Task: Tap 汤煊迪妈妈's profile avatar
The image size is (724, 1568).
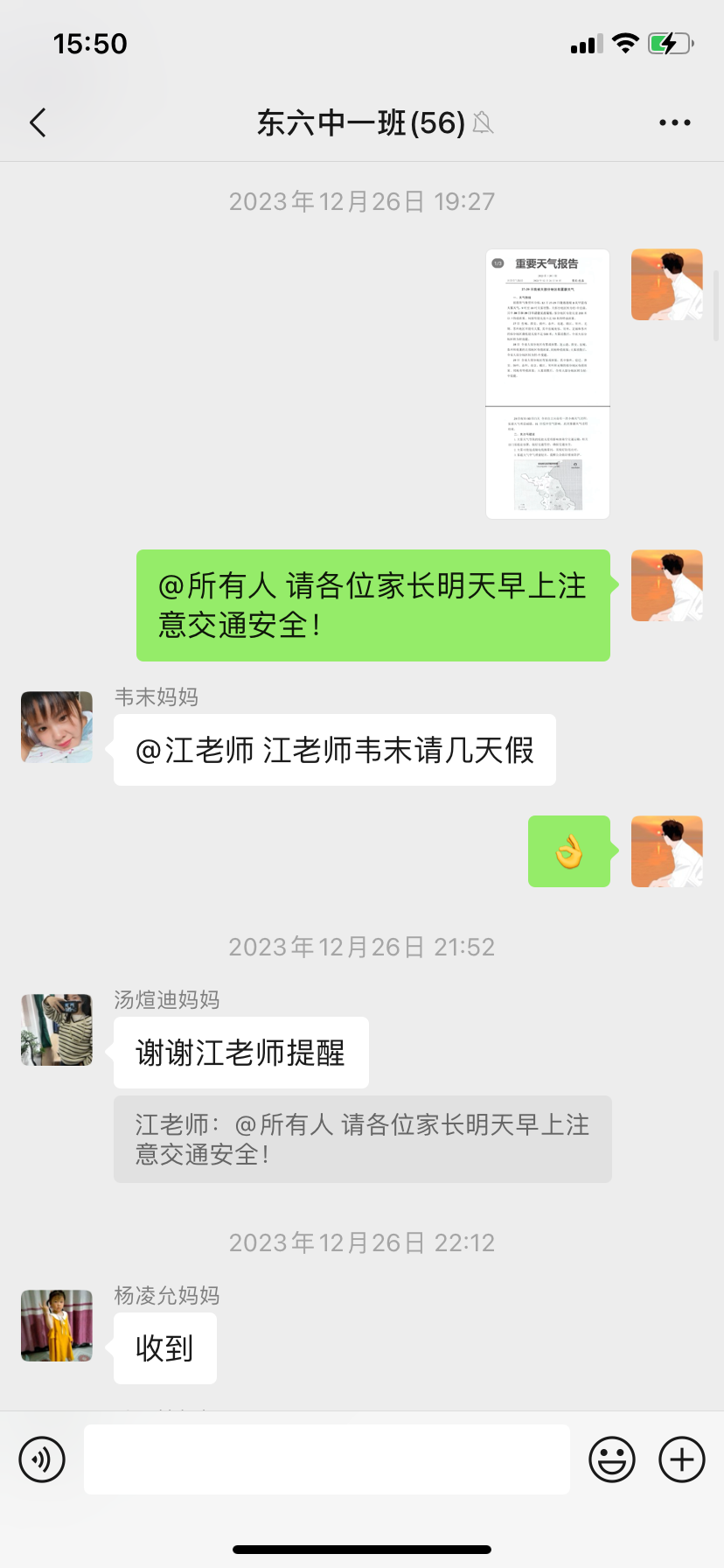Action: tap(57, 1030)
